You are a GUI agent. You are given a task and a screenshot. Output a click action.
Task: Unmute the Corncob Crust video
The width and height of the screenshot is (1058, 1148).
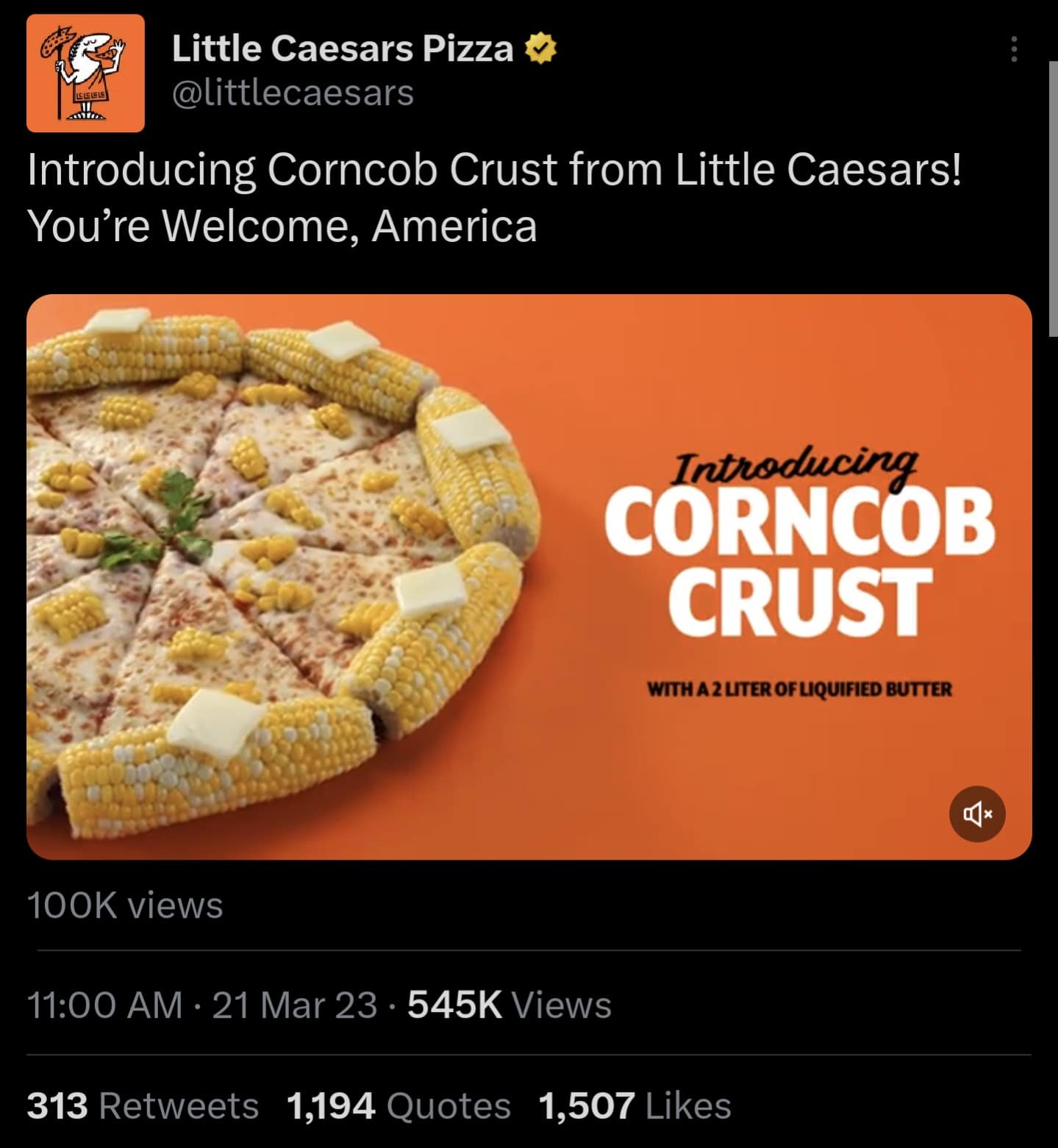(976, 813)
